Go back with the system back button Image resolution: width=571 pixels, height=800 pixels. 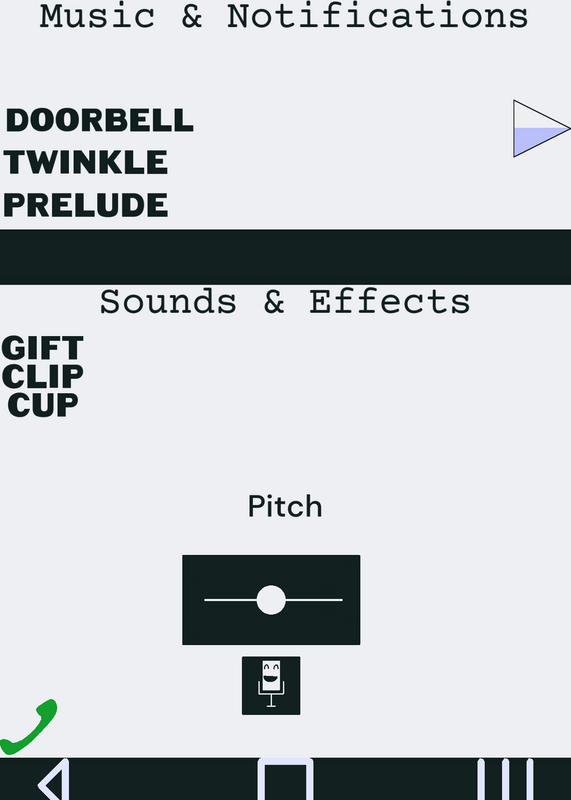[x=55, y=780]
